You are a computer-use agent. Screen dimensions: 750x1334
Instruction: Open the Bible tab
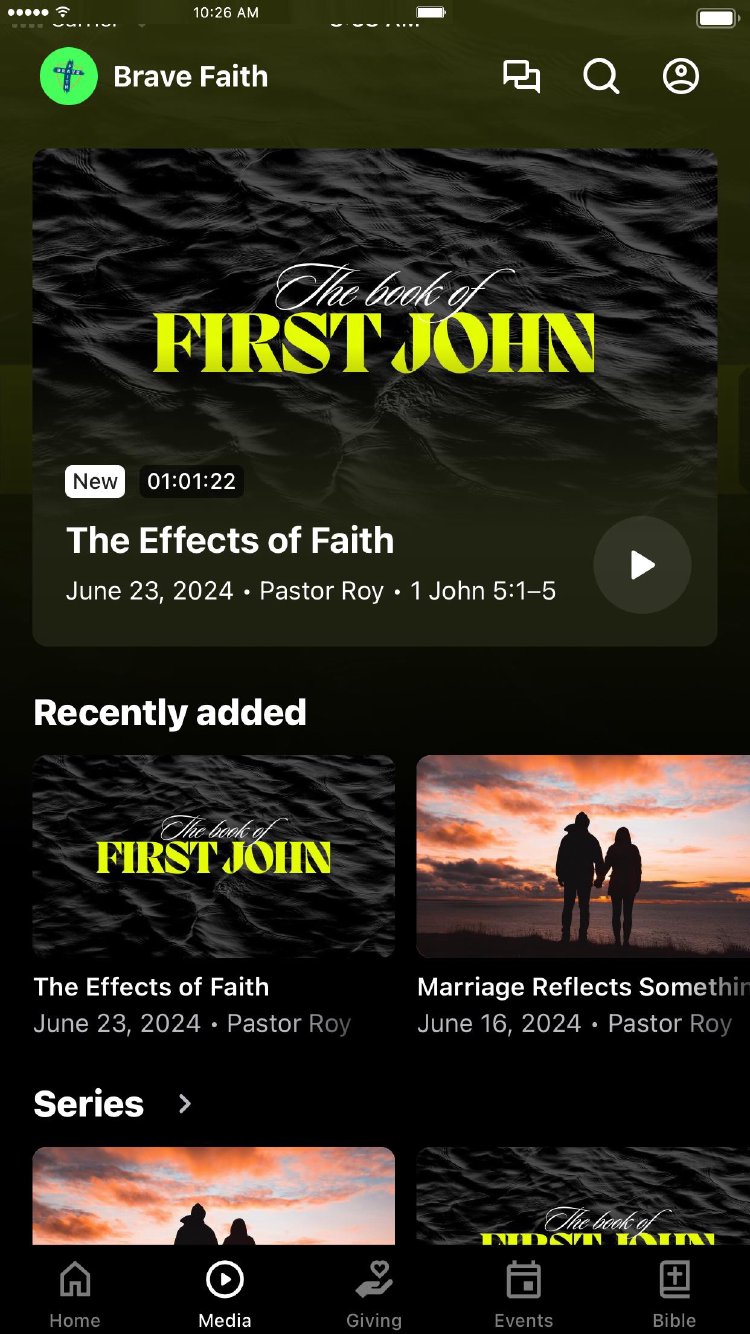tap(674, 1294)
